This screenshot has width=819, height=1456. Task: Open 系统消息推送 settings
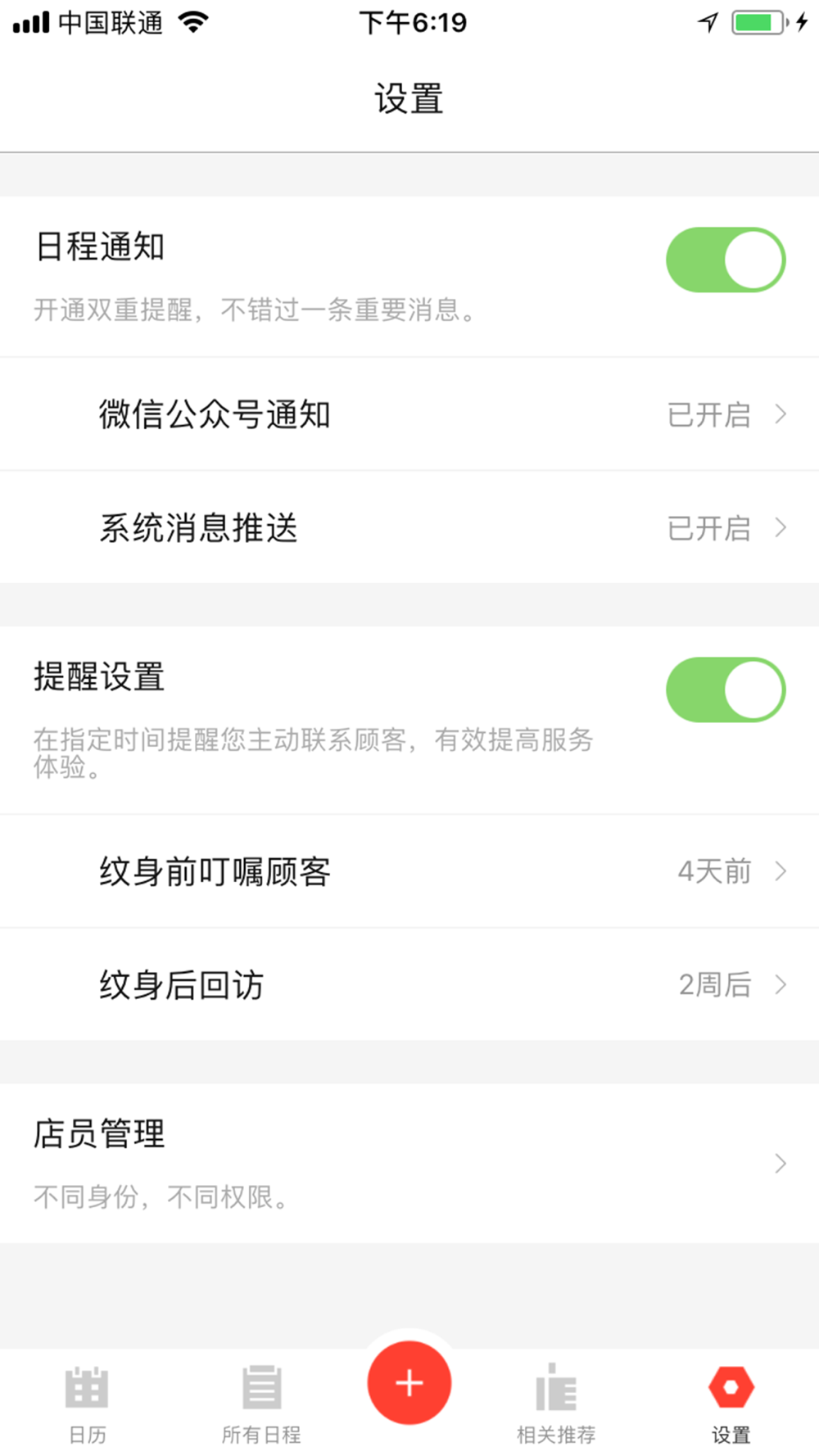tap(409, 528)
